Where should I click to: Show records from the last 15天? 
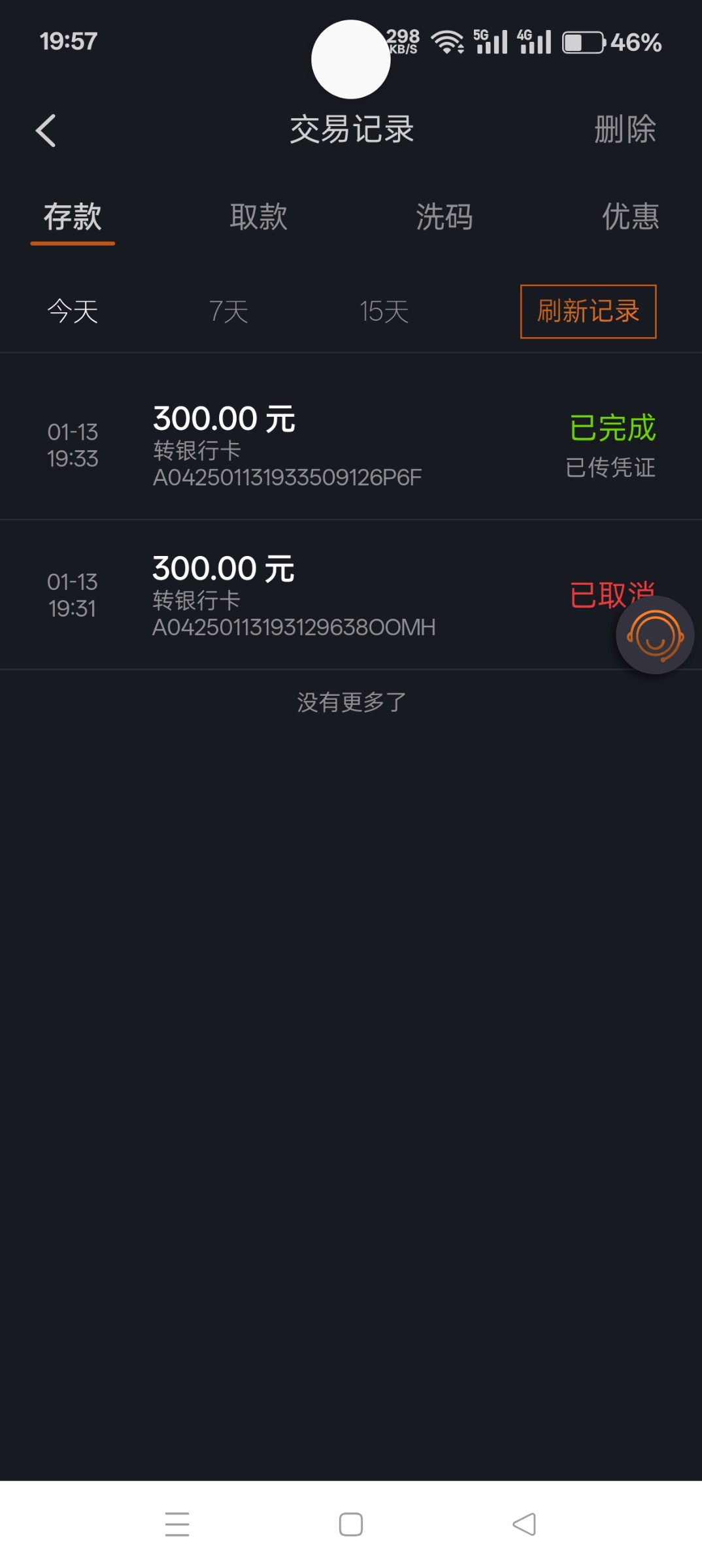point(384,311)
